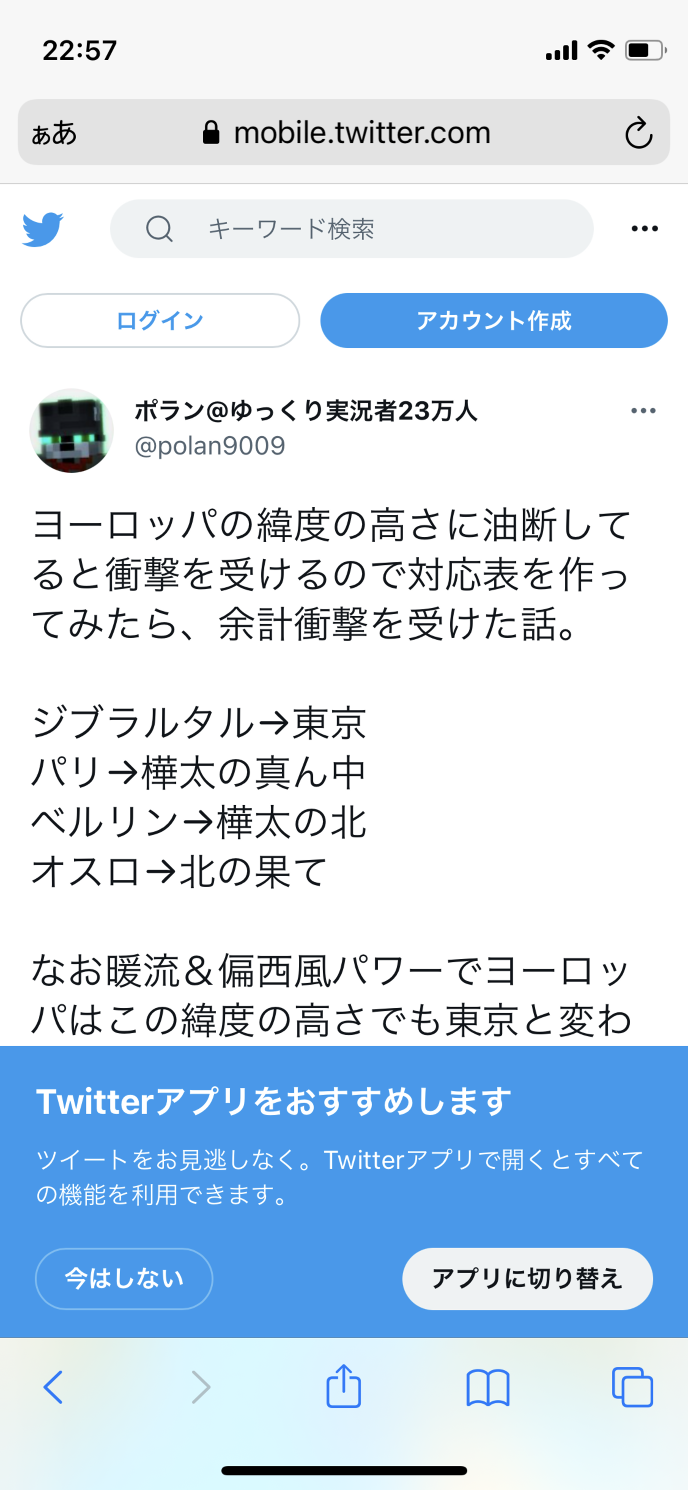The image size is (688, 1490).
Task: Tap the ログイン button
Action: coord(160,320)
